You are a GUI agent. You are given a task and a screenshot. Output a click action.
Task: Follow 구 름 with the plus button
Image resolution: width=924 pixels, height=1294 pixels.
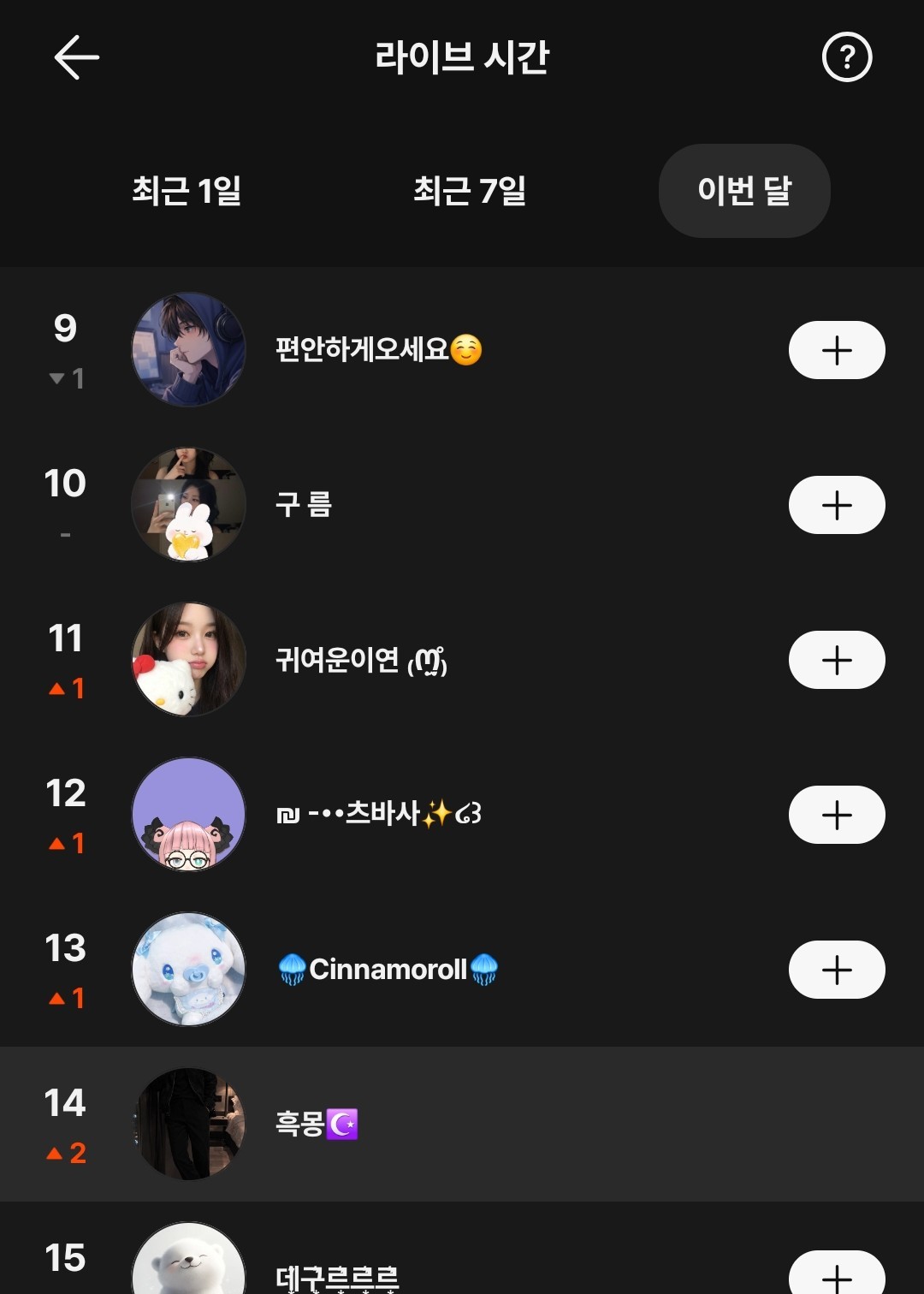836,505
